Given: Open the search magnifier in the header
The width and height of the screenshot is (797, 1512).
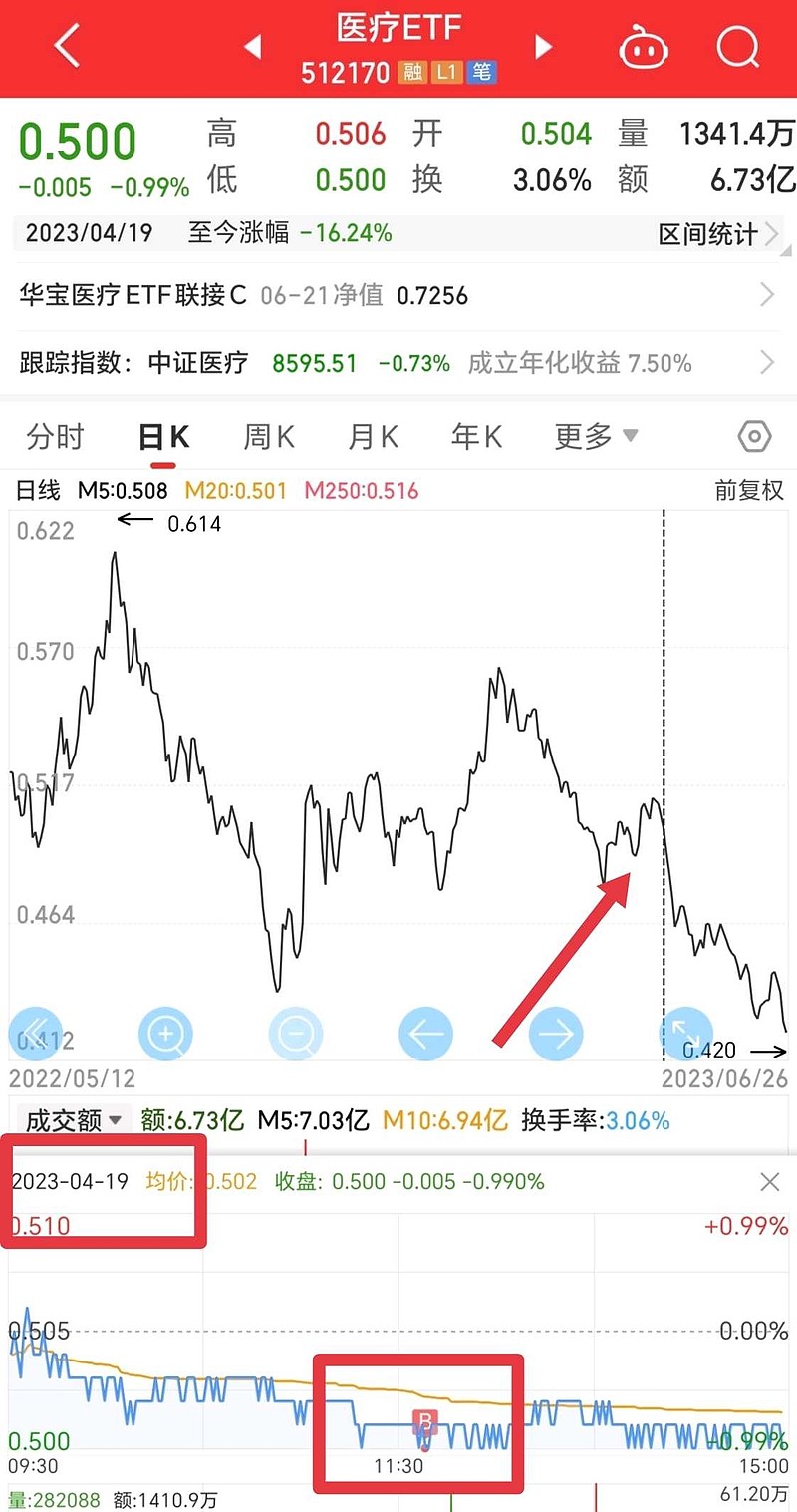Looking at the screenshot, I should pyautogui.click(x=738, y=46).
